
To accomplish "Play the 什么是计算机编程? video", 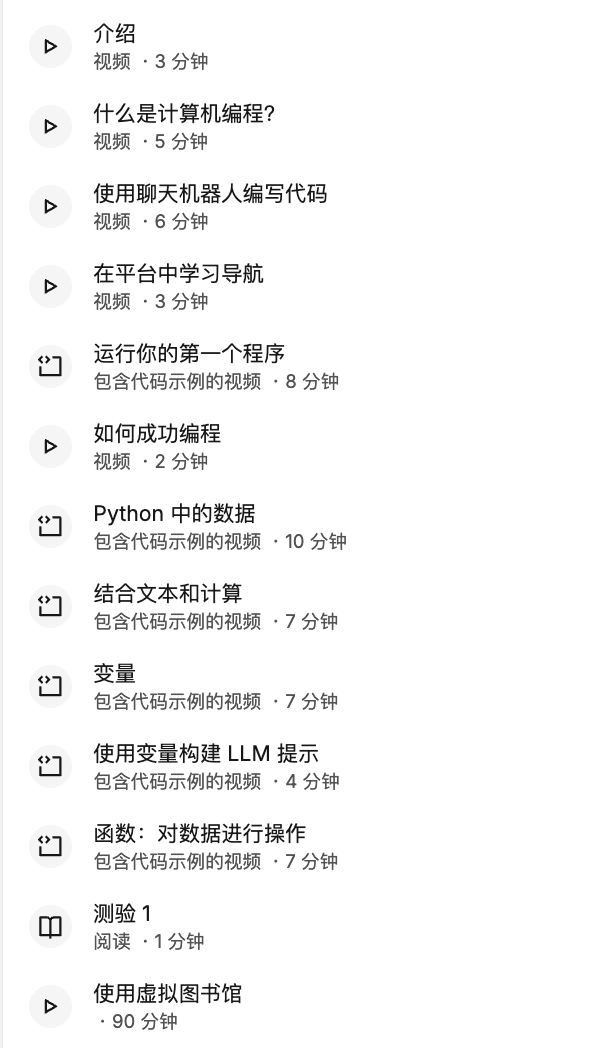I will (x=184, y=114).
